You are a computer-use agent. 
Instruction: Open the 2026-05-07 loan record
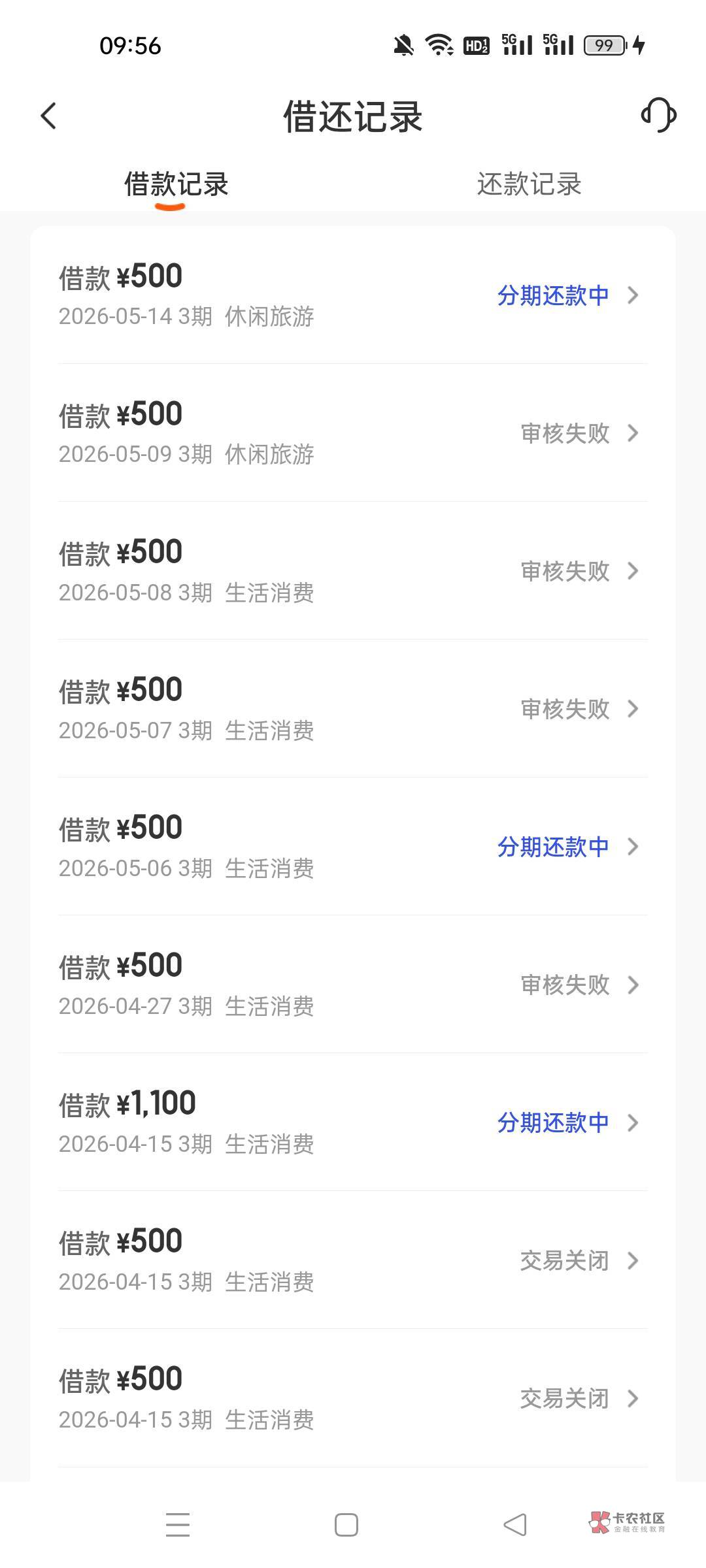353,708
